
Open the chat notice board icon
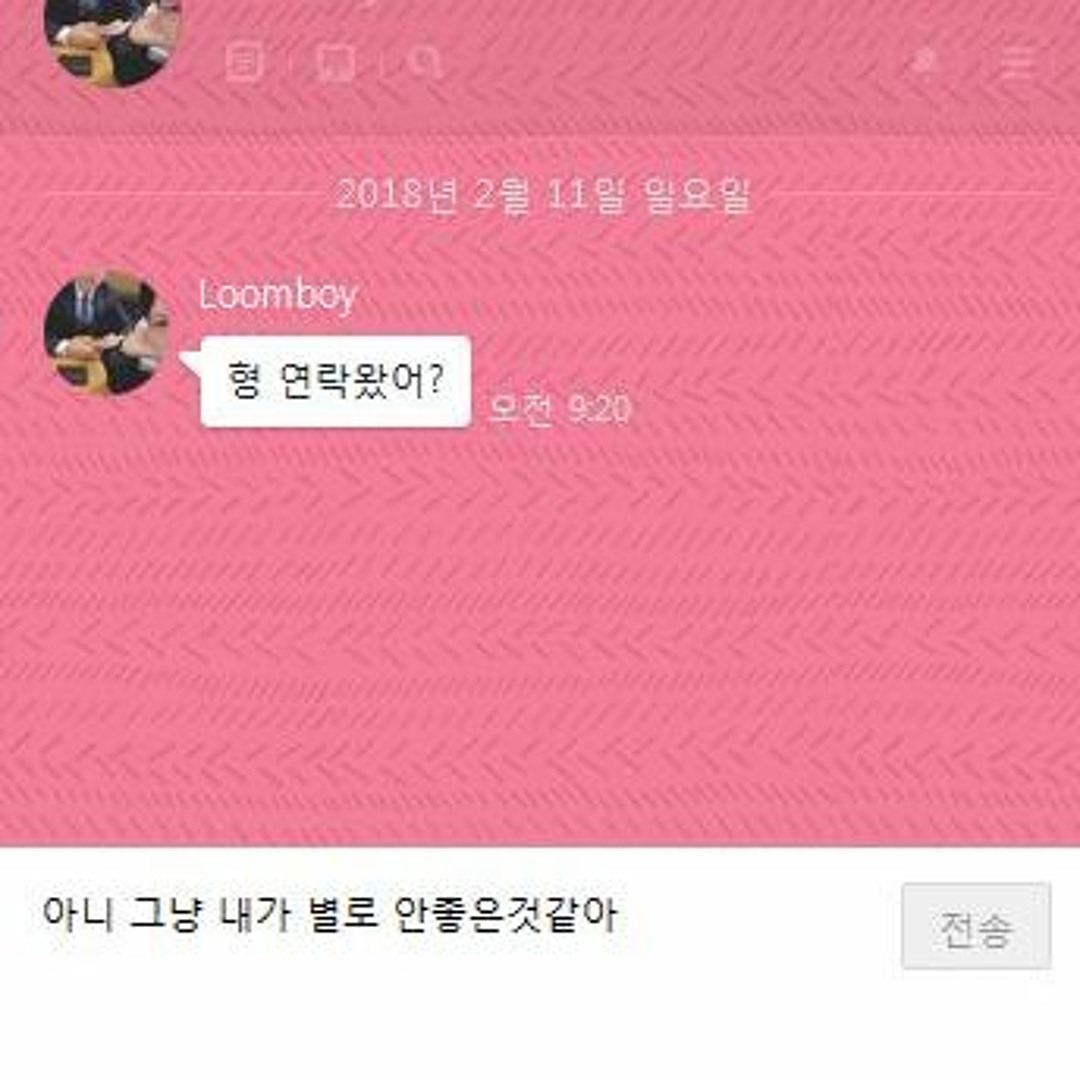coord(245,63)
